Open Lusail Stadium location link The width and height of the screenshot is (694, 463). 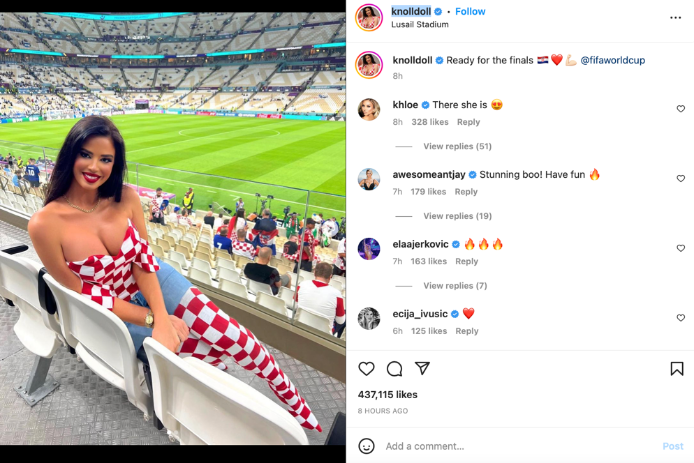[420, 25]
